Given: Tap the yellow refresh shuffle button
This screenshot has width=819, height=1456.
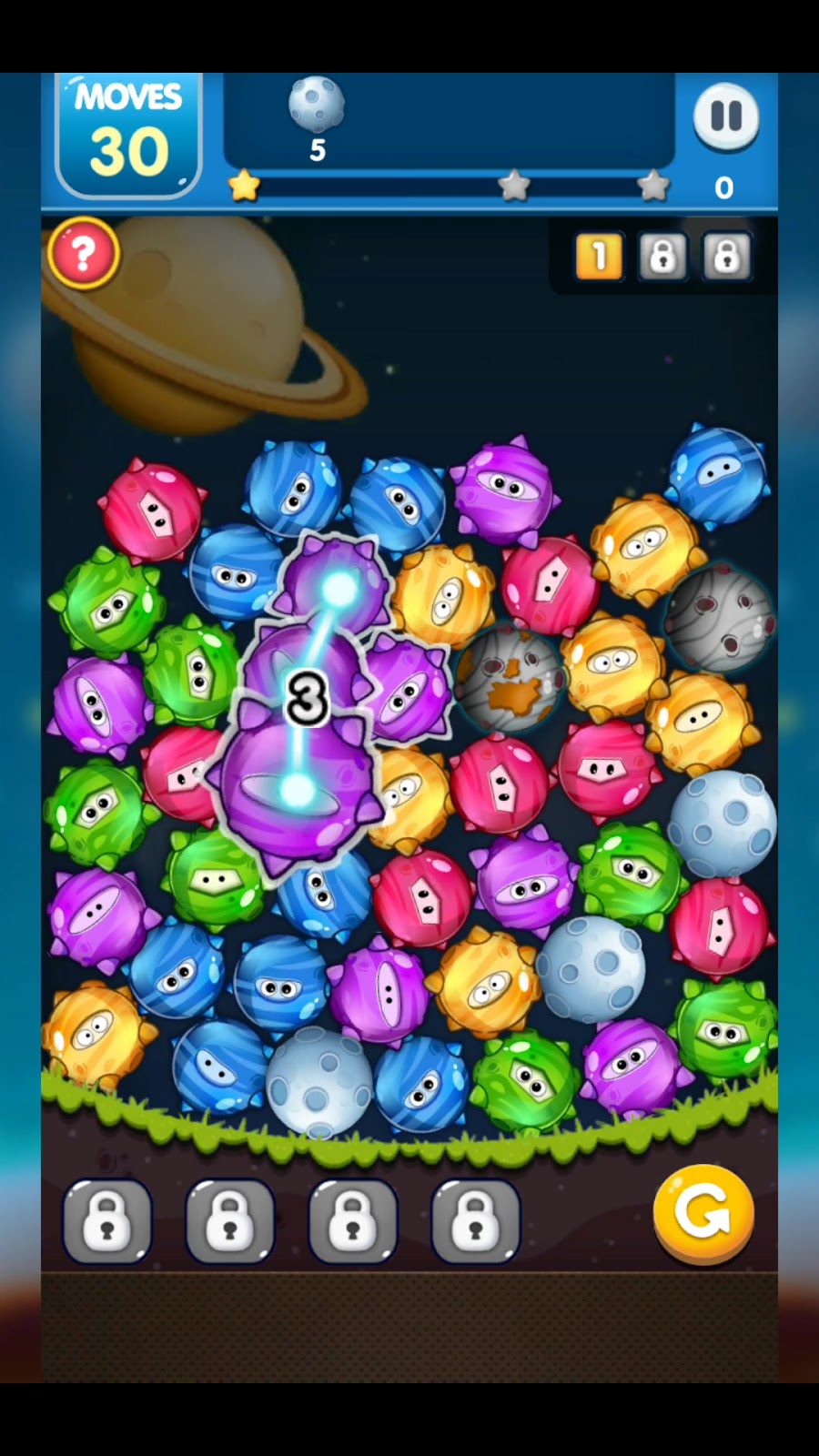Looking at the screenshot, I should tap(703, 1213).
